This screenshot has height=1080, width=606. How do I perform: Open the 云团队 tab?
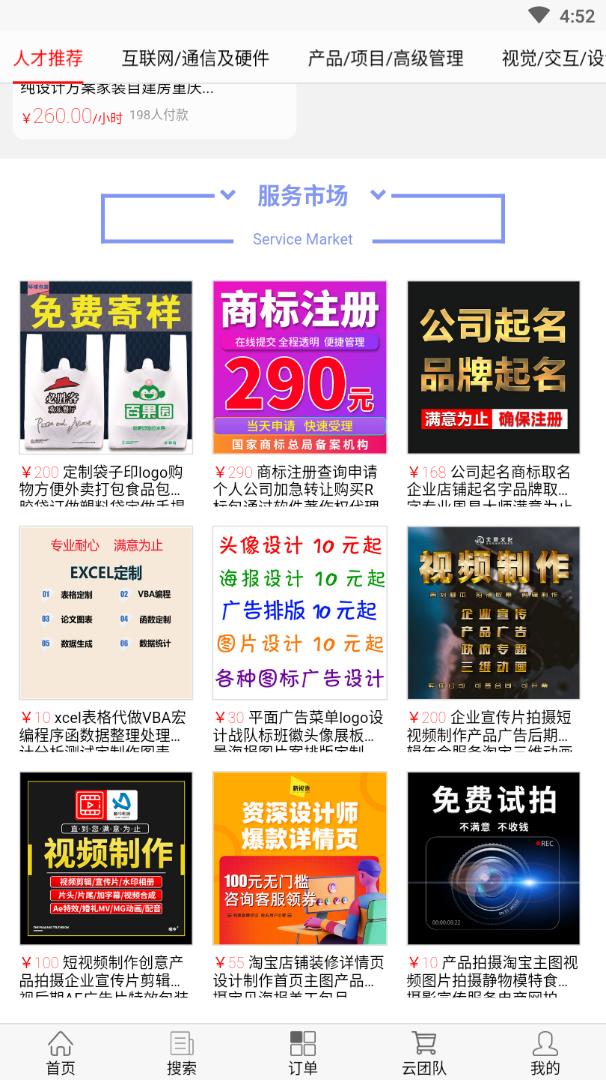click(x=424, y=1053)
